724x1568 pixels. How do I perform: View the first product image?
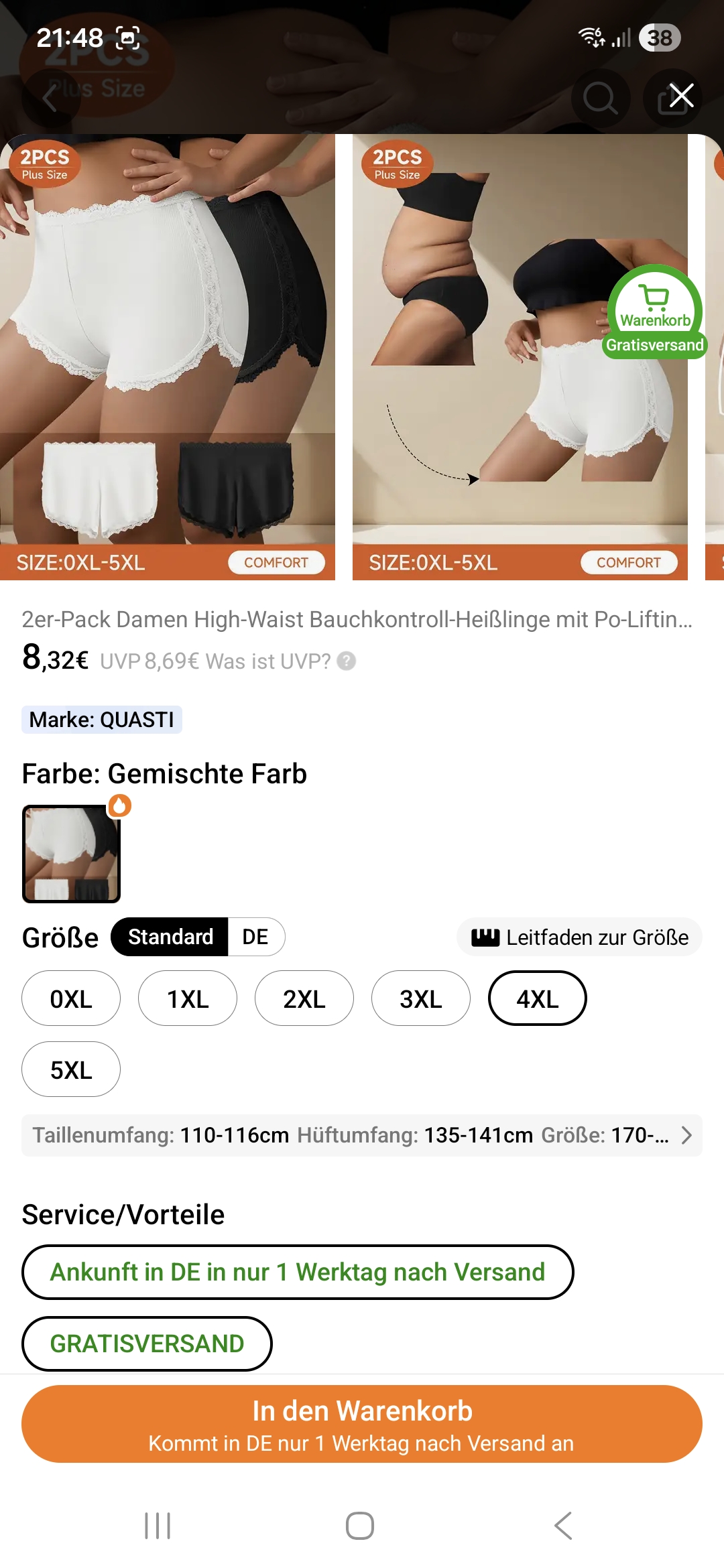[x=168, y=355]
